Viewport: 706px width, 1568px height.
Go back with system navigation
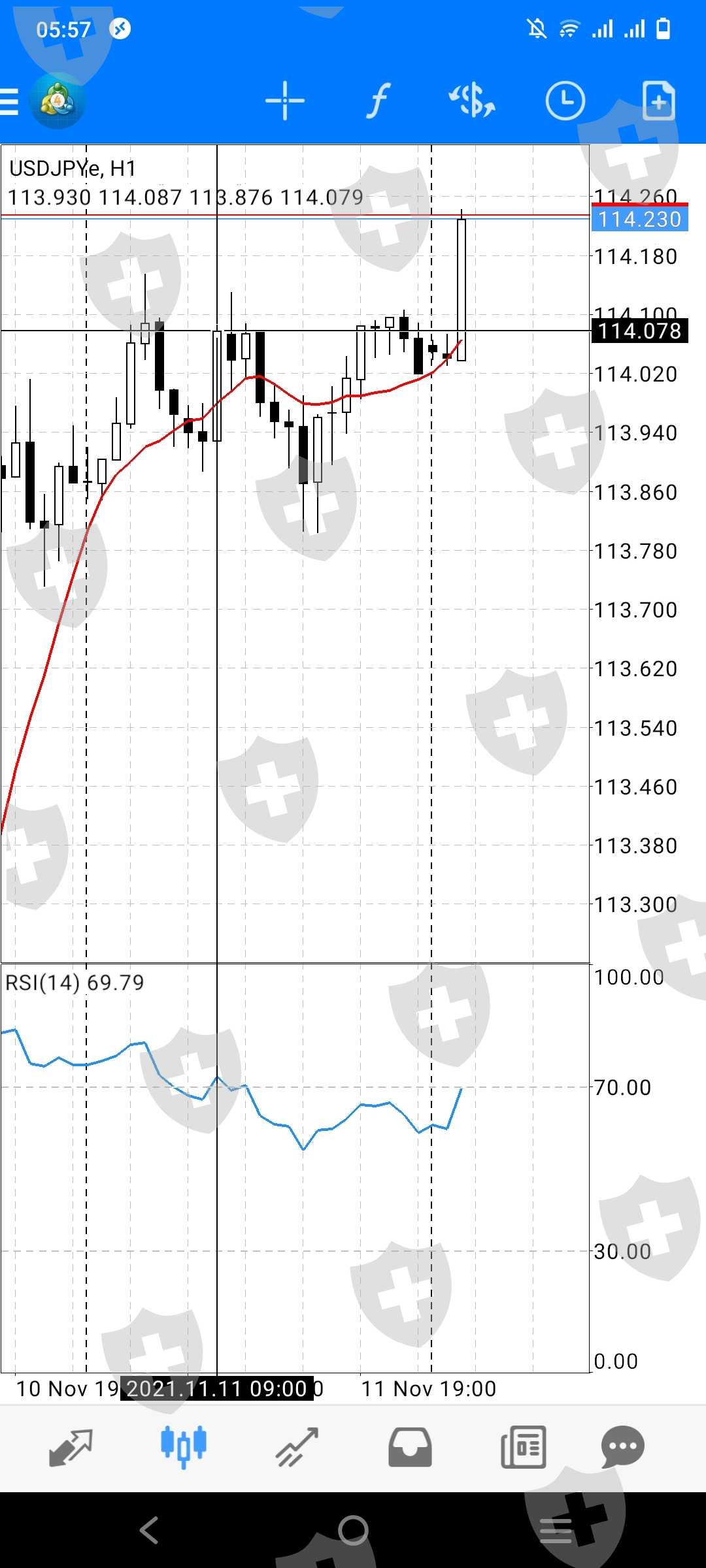(x=149, y=1530)
